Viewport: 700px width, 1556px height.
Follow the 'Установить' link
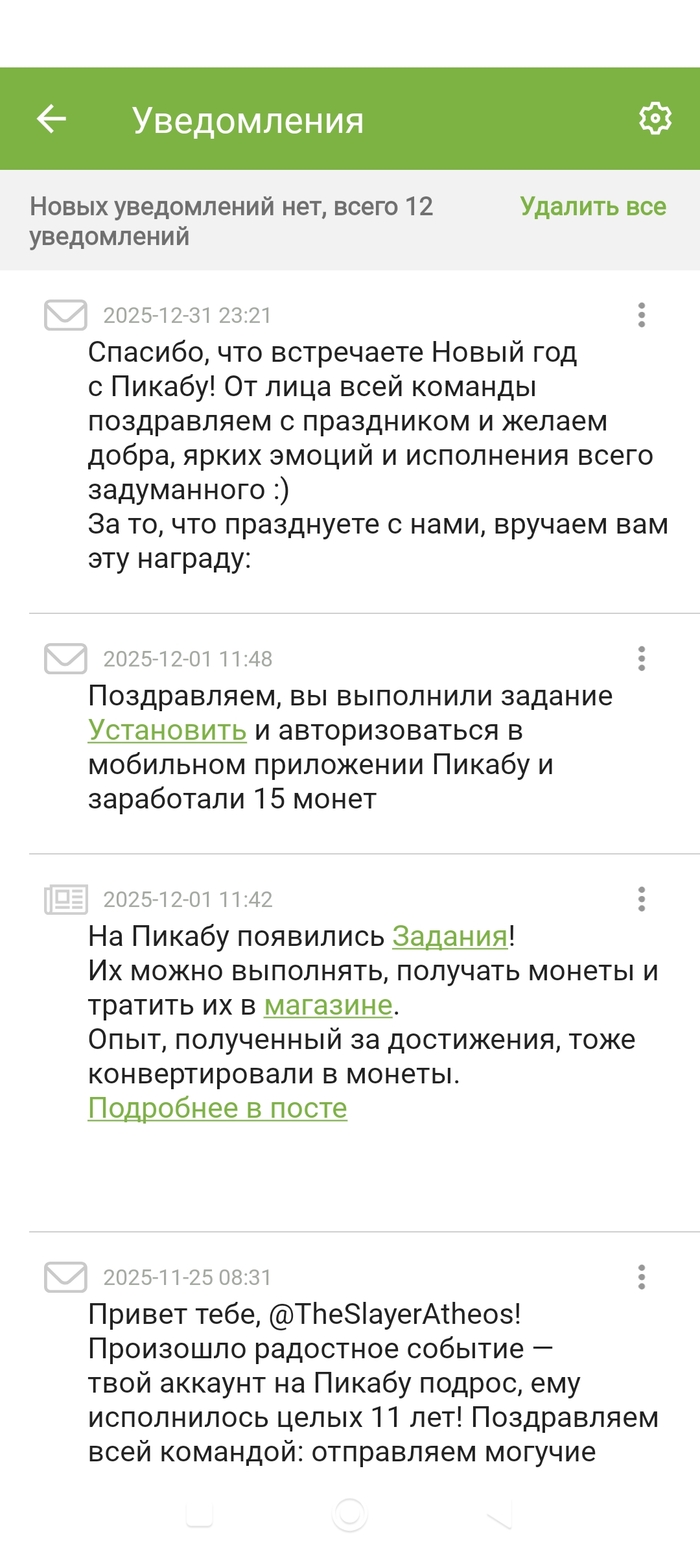(x=167, y=730)
